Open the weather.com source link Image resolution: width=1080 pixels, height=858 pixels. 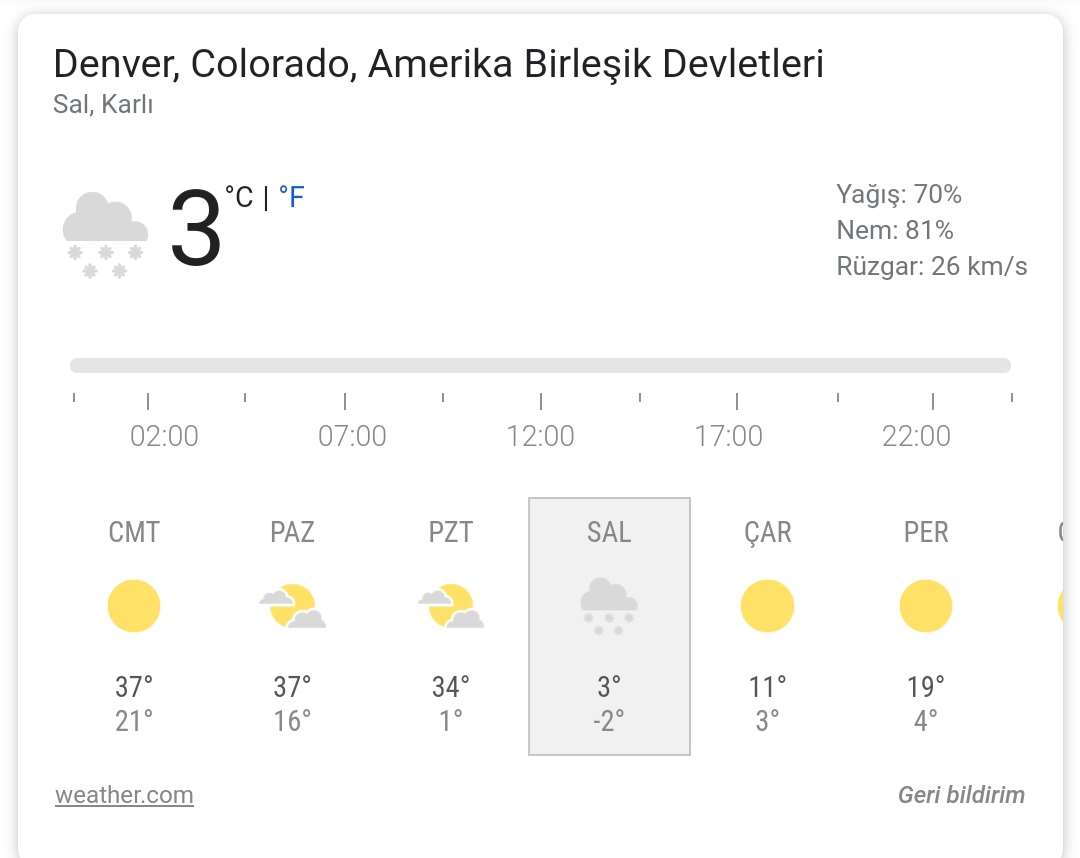(x=124, y=795)
